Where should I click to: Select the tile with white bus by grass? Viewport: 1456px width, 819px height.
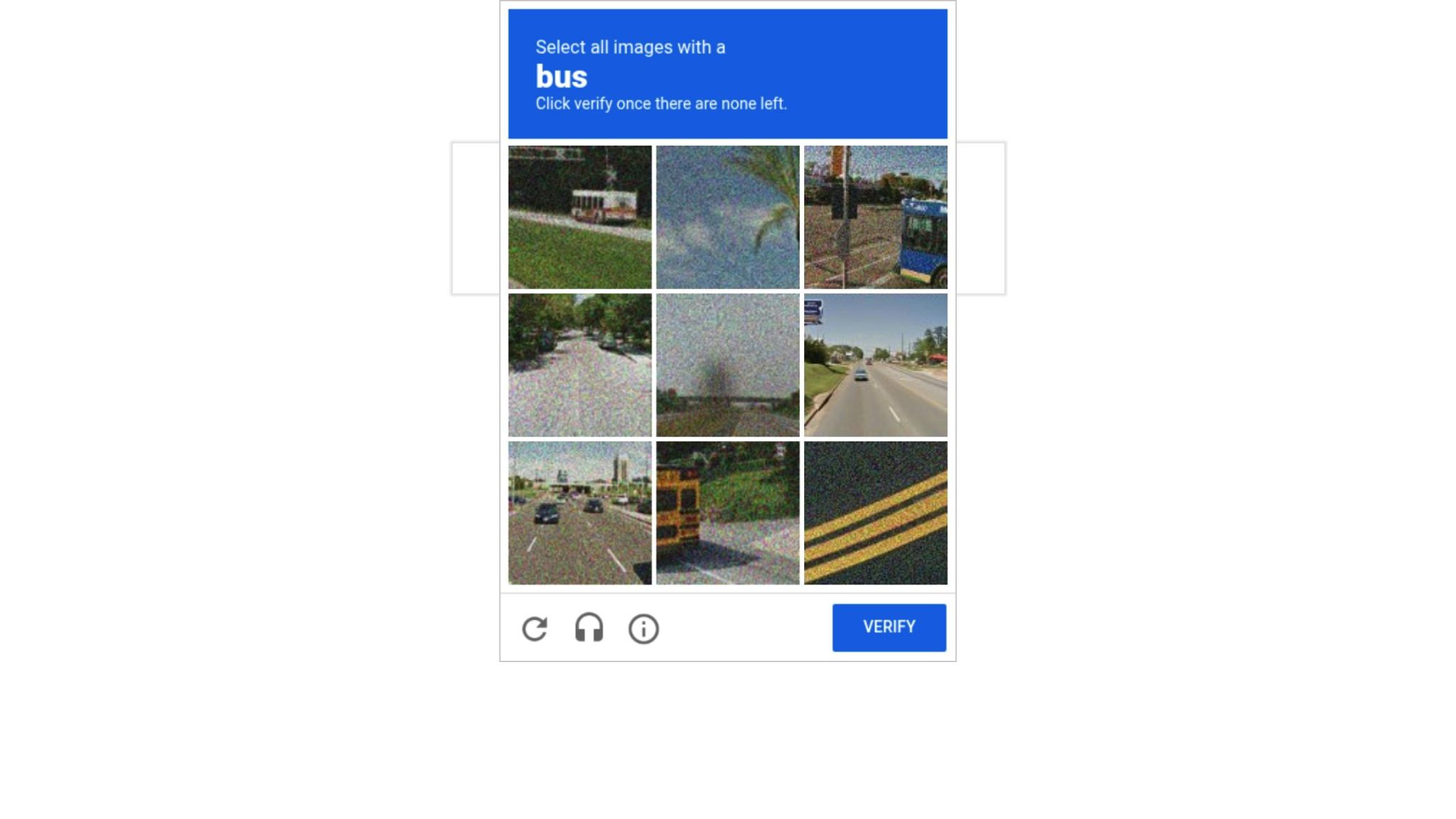coord(579,217)
